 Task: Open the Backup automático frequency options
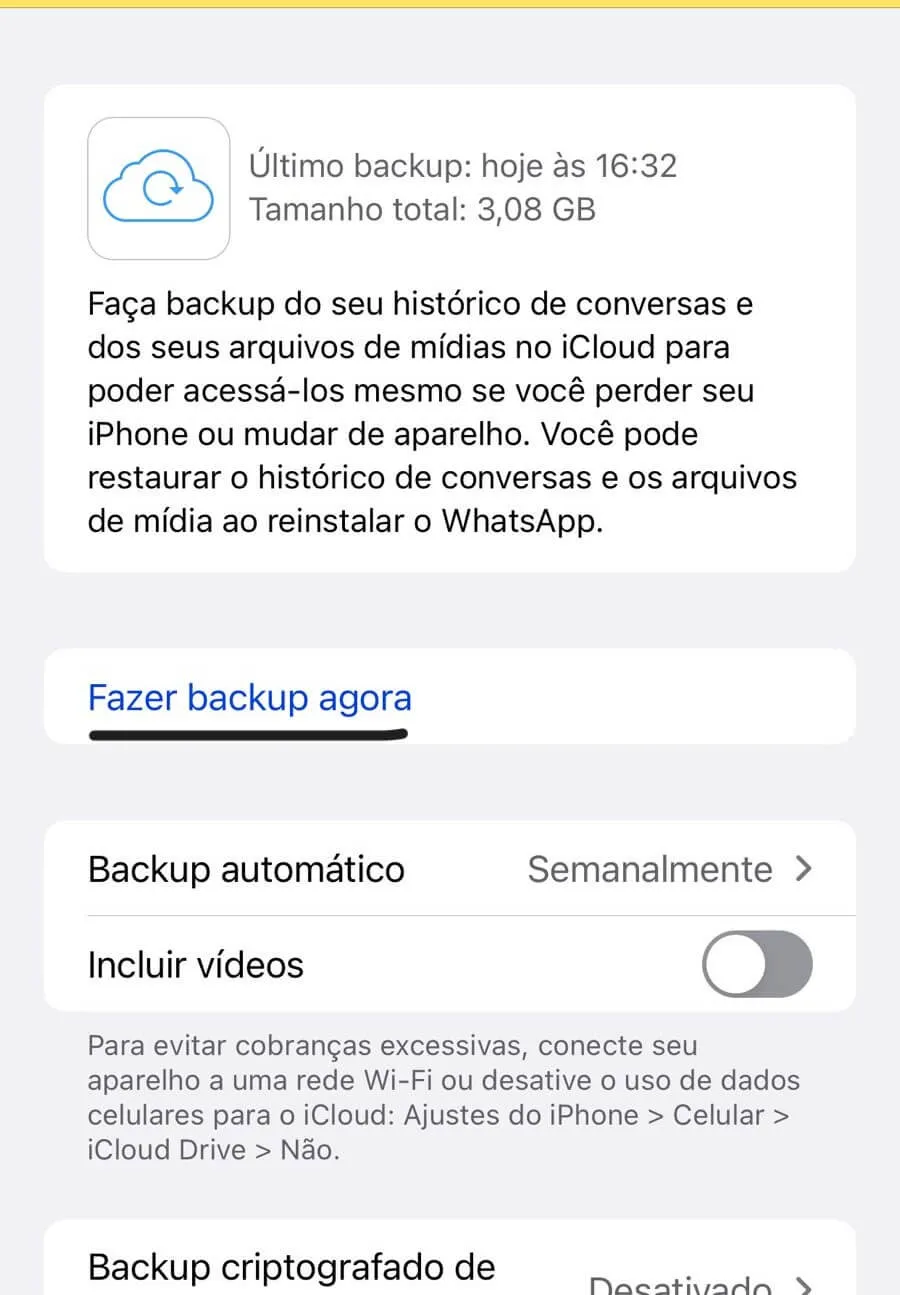pos(450,869)
